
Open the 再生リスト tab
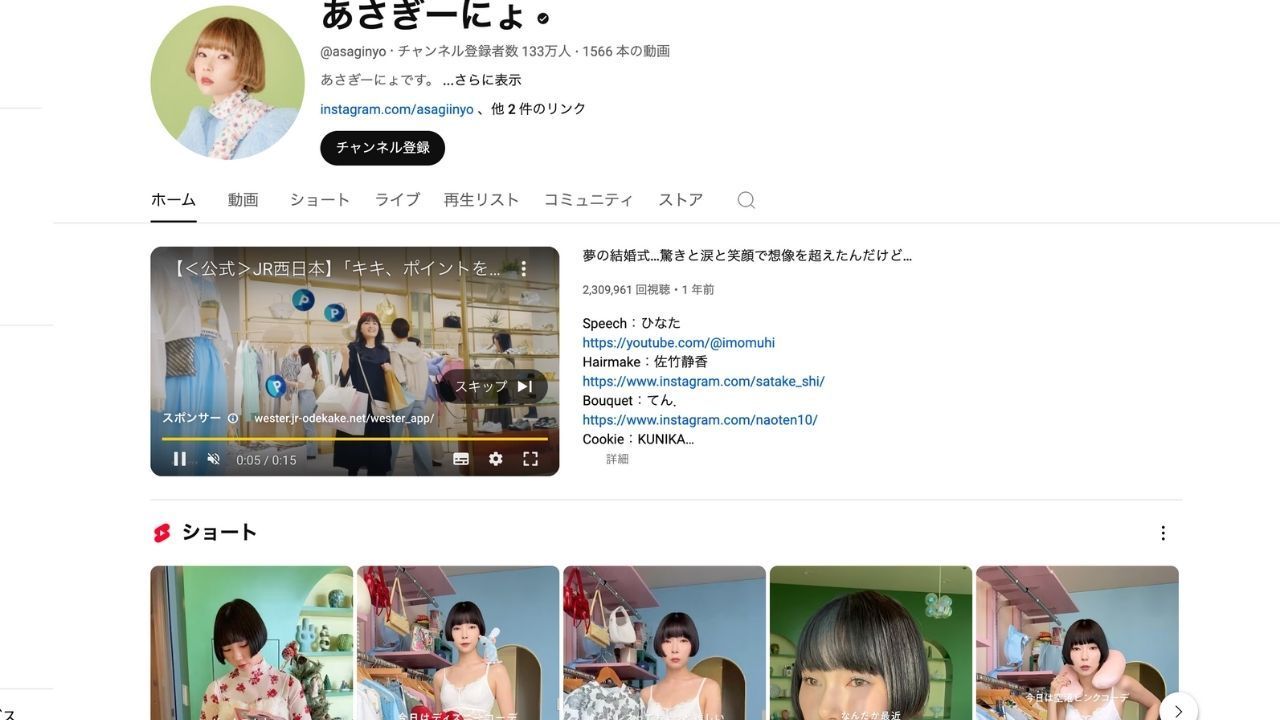[x=481, y=200]
